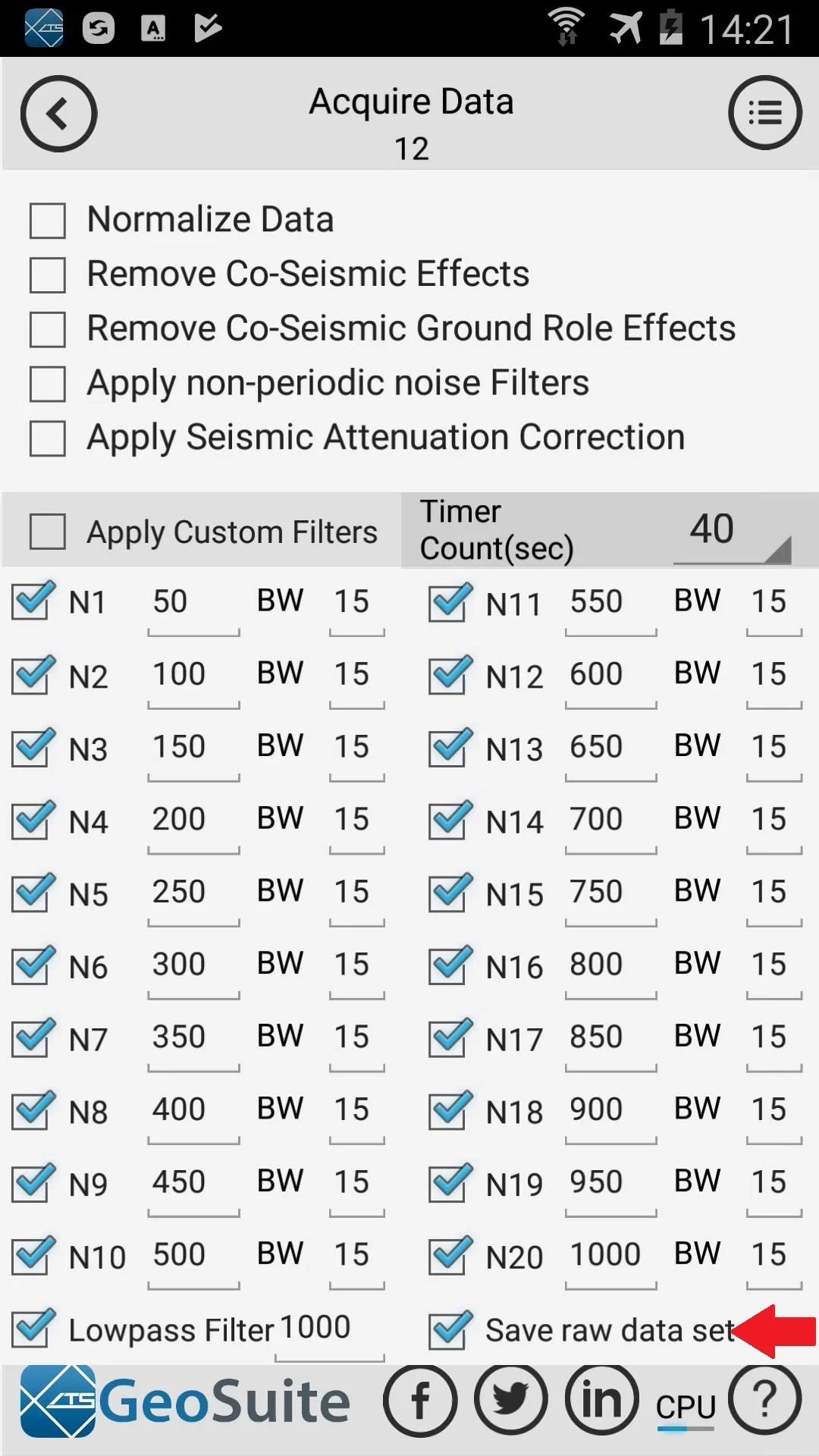Uncheck Save raw data set
This screenshot has height=1456, width=819.
click(x=450, y=1330)
